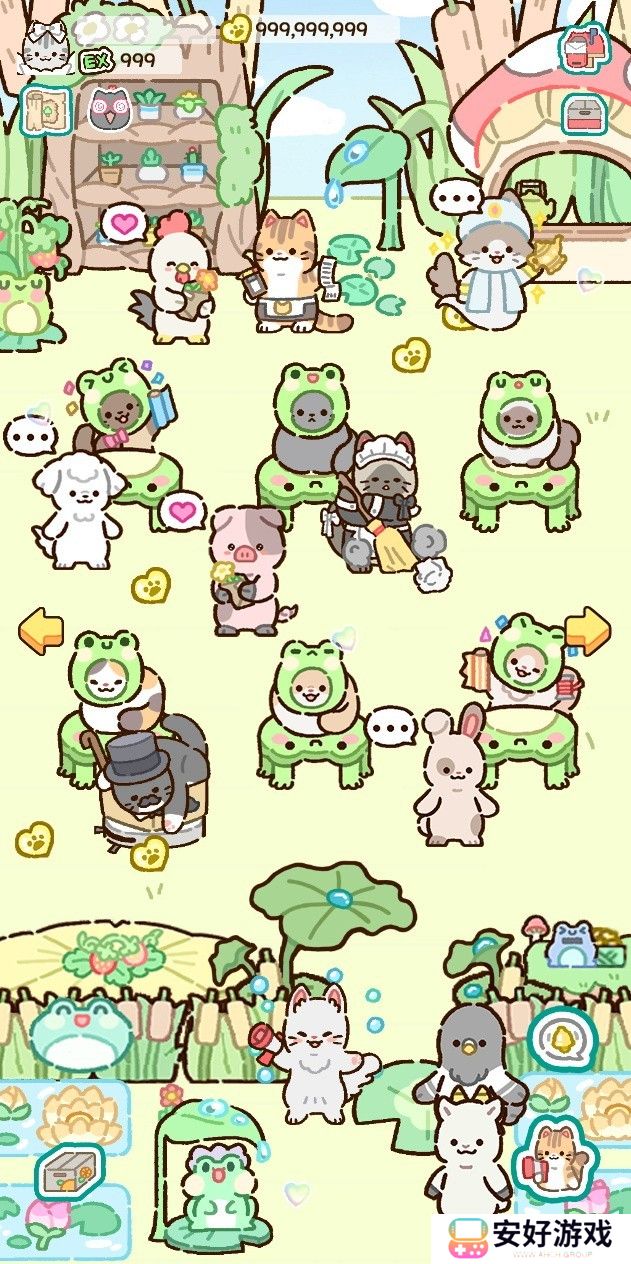Collect the heart bubble beside the pig
Image resolution: width=631 pixels, height=1264 pixels.
tap(181, 511)
